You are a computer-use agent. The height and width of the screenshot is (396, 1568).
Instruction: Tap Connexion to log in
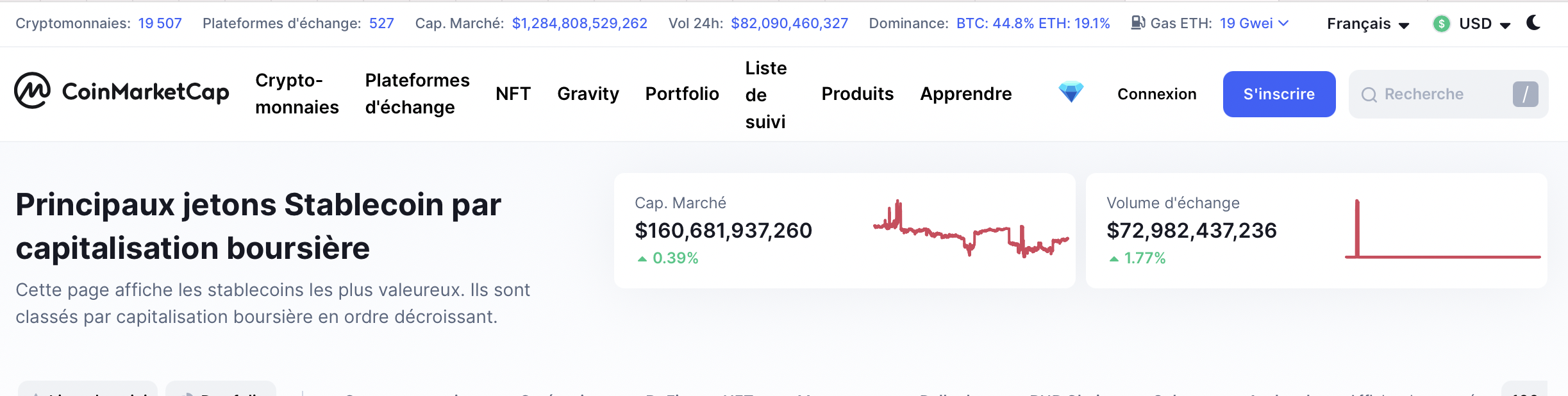click(x=1156, y=94)
